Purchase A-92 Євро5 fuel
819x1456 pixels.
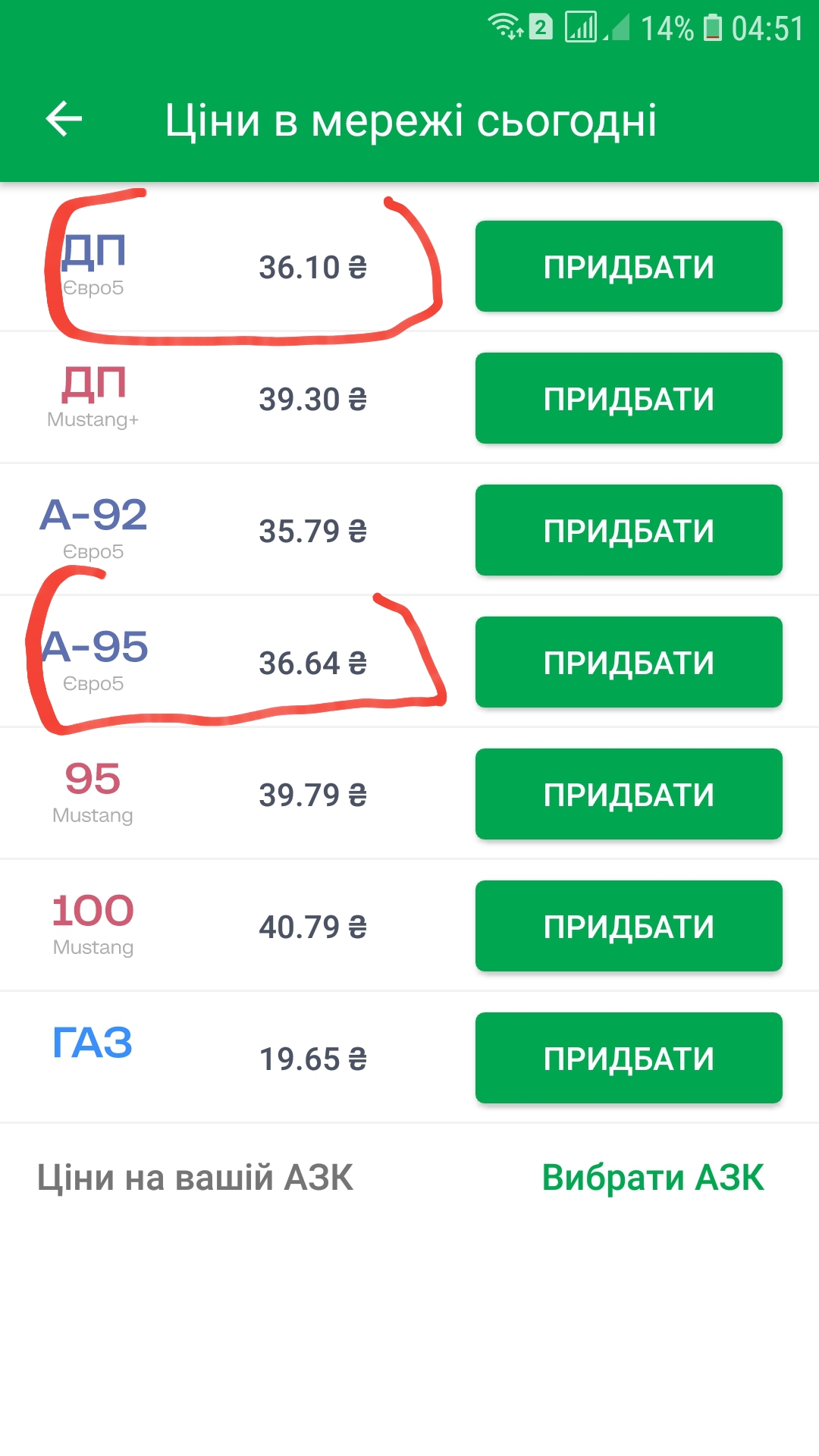click(629, 530)
